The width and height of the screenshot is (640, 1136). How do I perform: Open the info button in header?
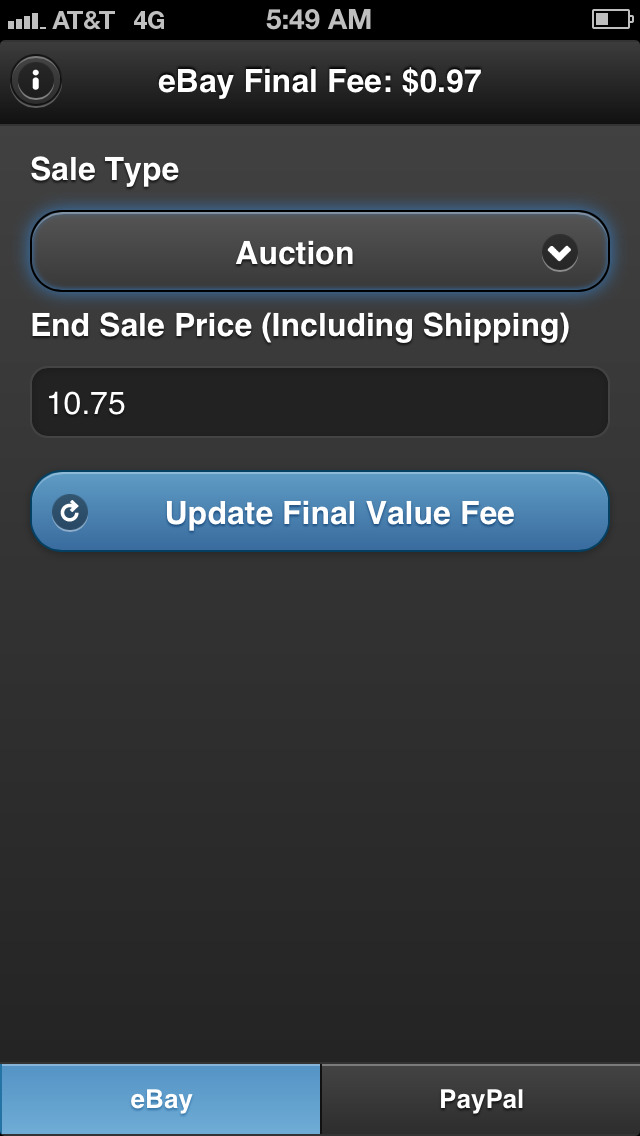coord(36,80)
